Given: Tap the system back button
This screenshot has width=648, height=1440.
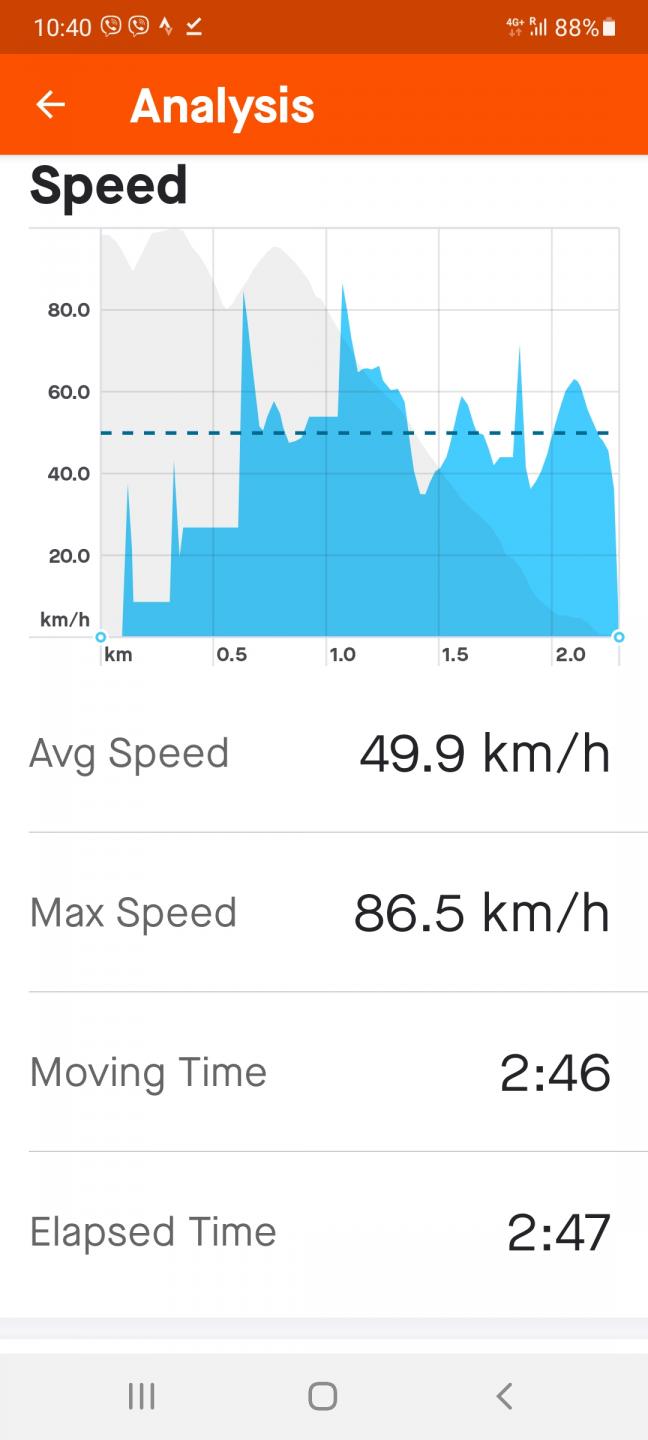Looking at the screenshot, I should (x=505, y=1396).
